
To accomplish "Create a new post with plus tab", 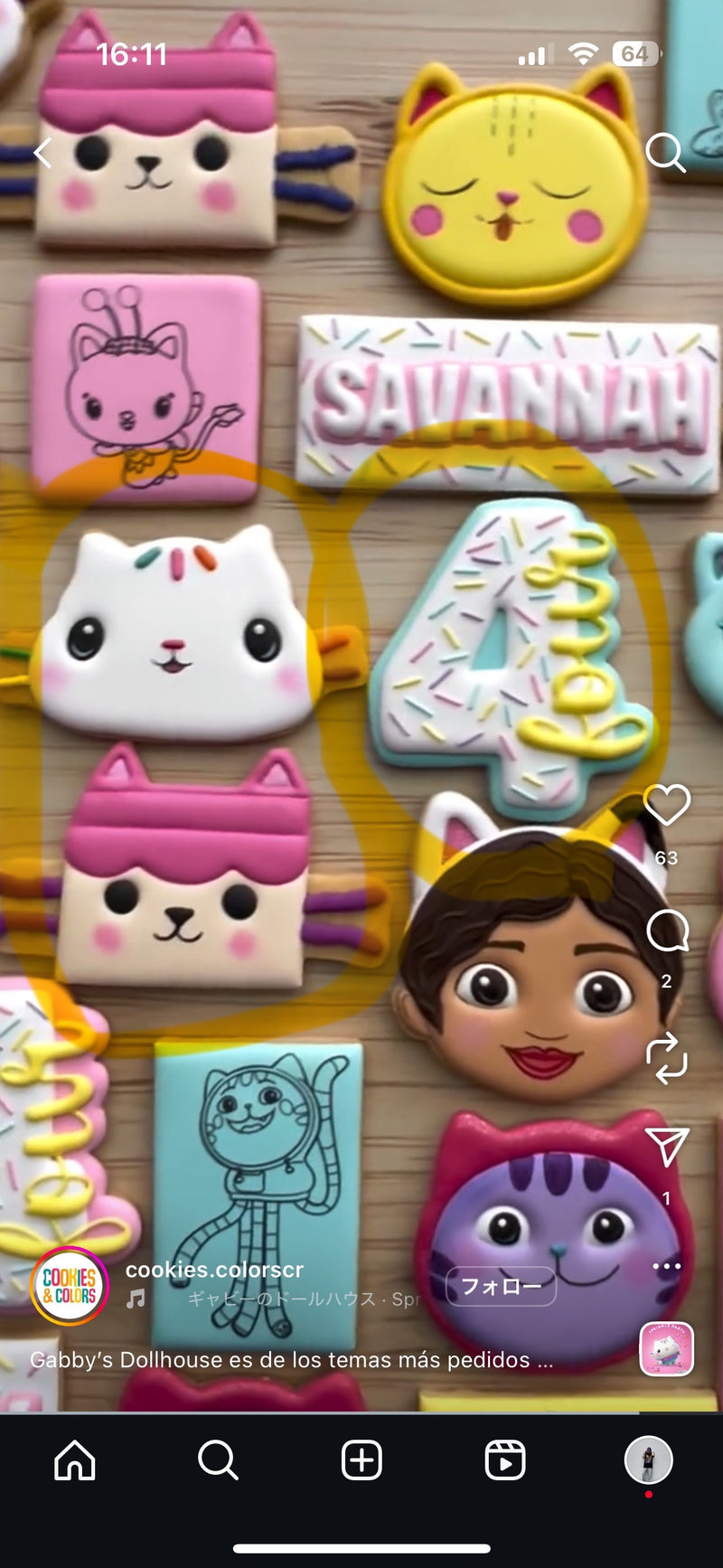I will tap(361, 1459).
